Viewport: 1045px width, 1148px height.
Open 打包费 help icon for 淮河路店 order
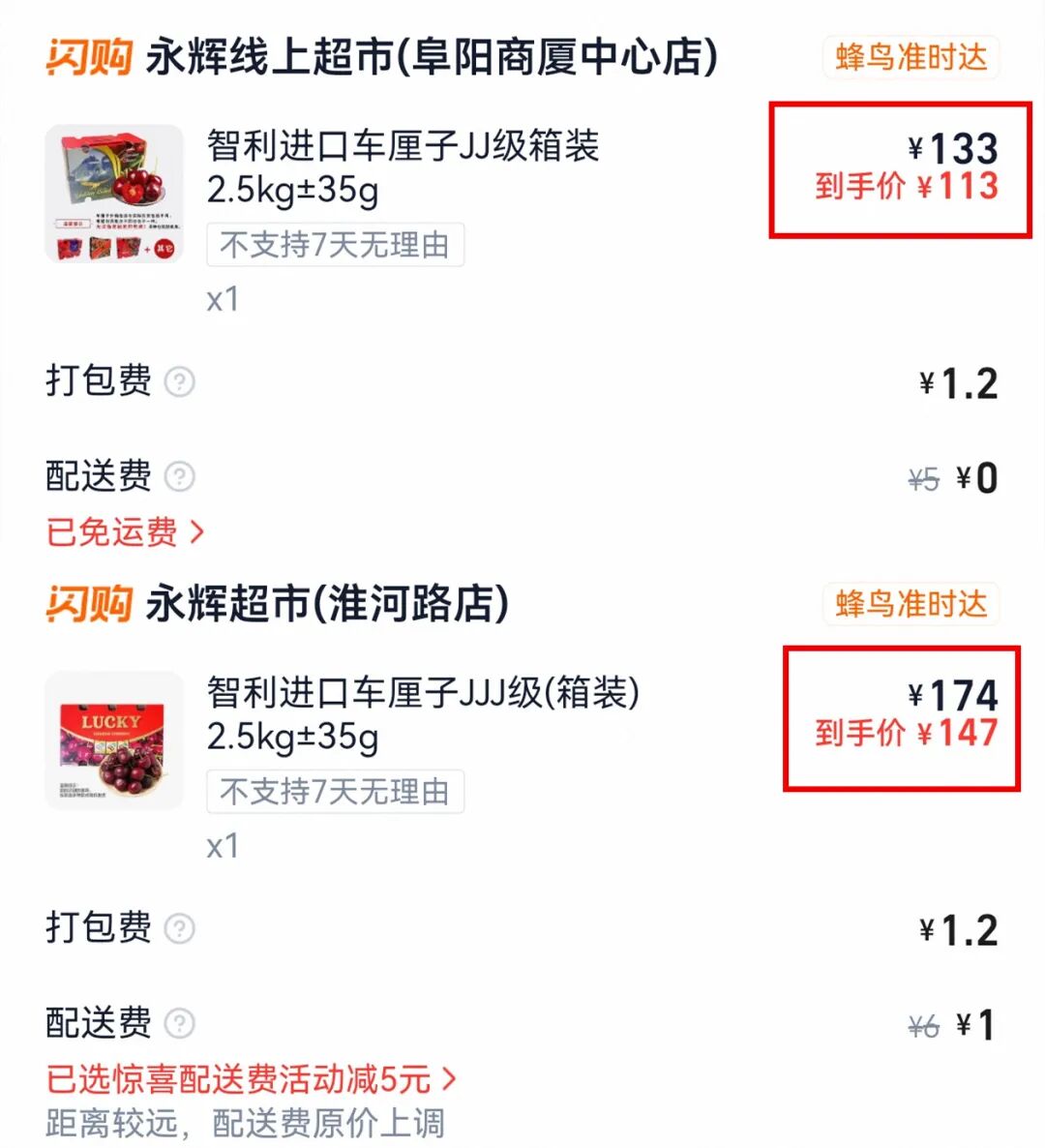(x=180, y=929)
